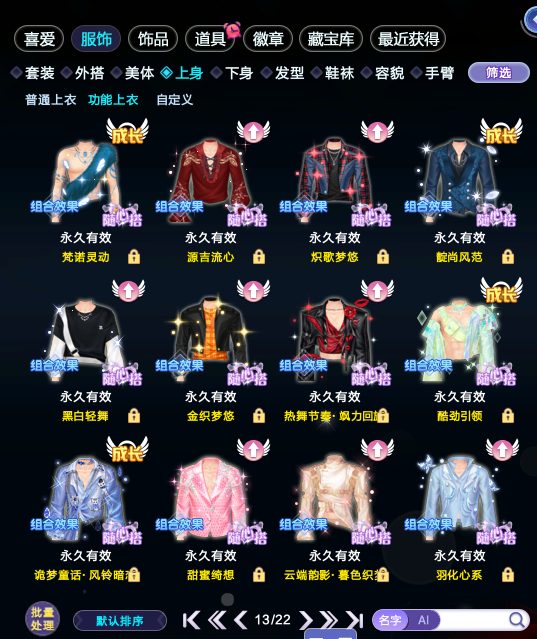537x639 pixels.
Task: Switch to 普通上衣 sub-tab
Action: tap(51, 100)
